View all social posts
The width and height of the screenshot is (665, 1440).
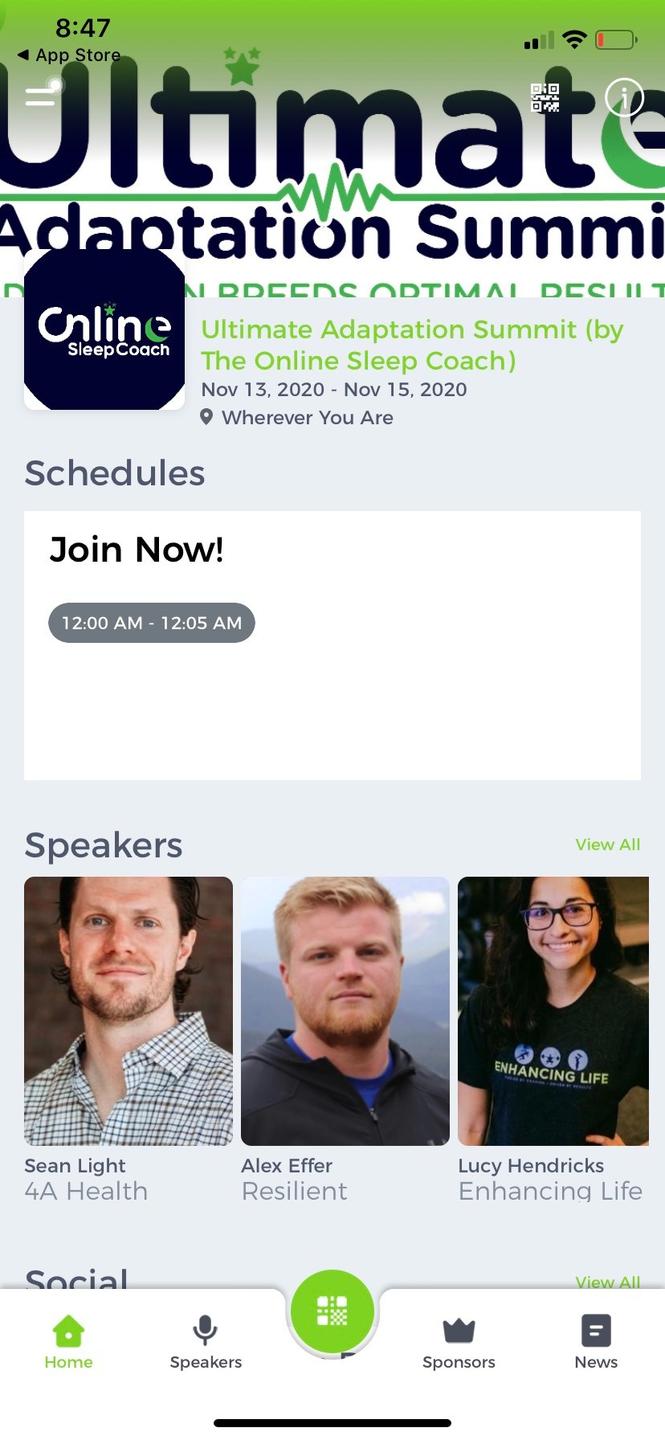pyautogui.click(x=607, y=1281)
